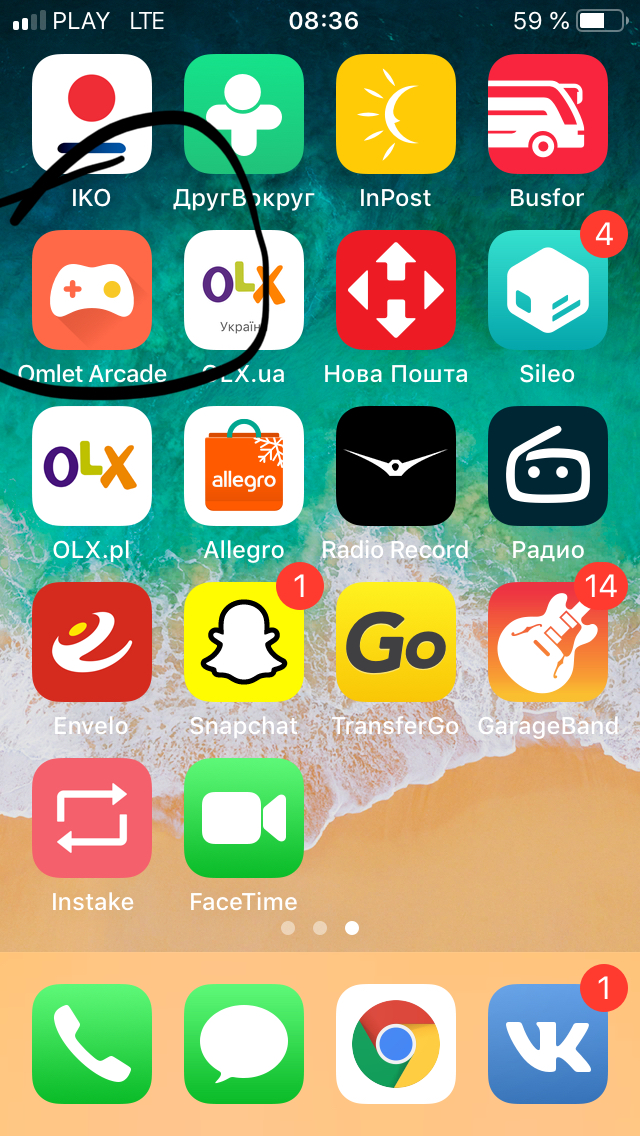Launch the Instake app
Screen dimensions: 640x1136
point(92,818)
